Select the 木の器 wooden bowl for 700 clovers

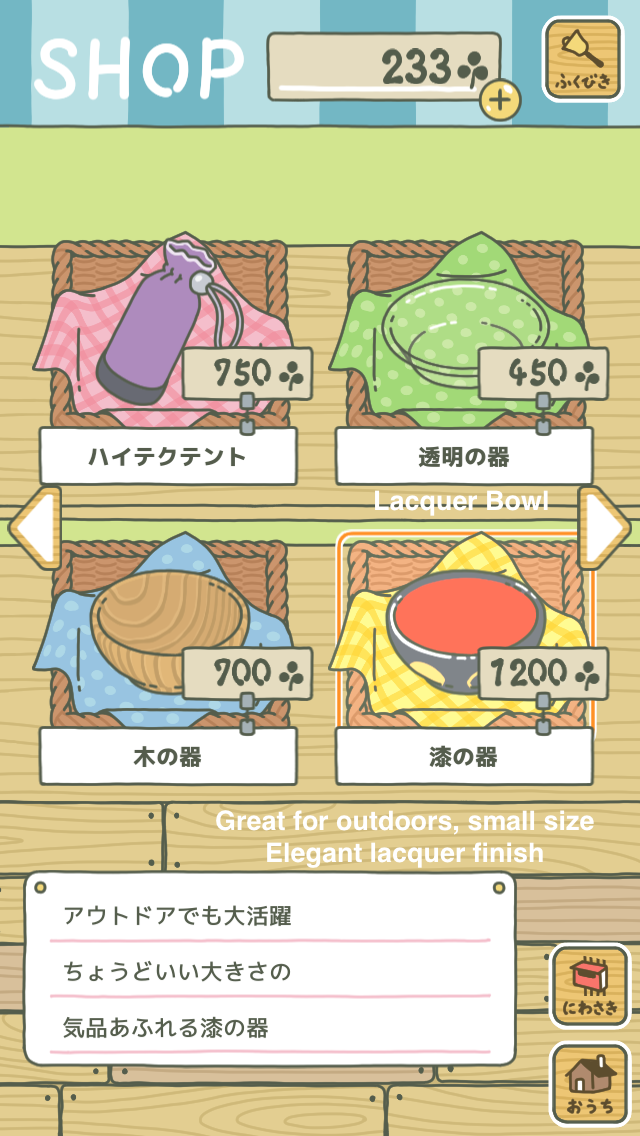click(x=168, y=659)
